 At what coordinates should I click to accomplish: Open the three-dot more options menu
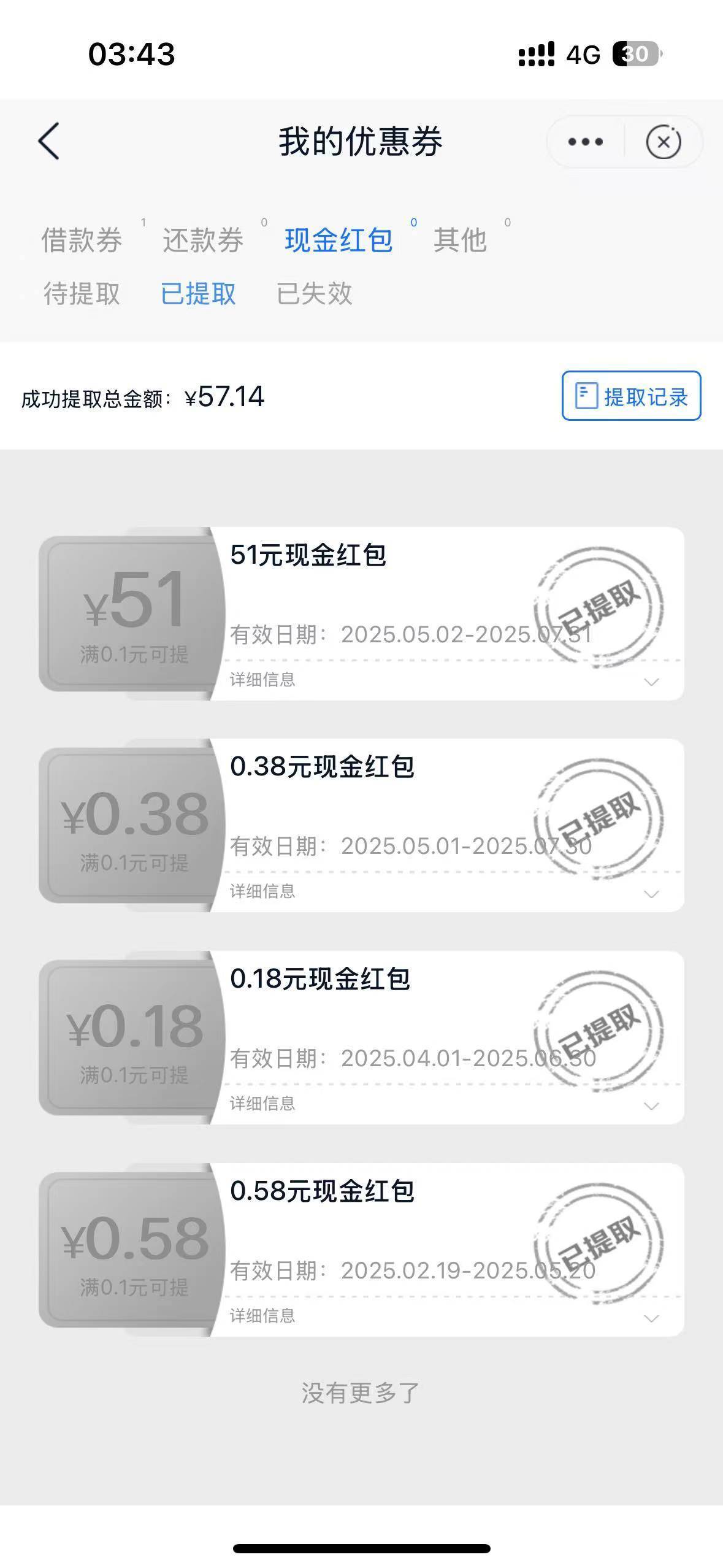pos(585,142)
